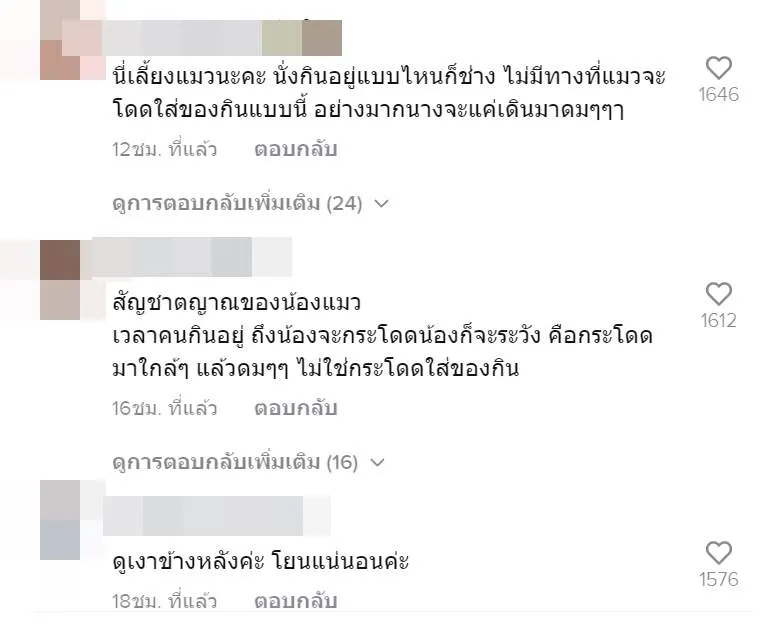The image size is (761, 629).
Task: Like the comment with 1646 likes
Action: 718,69
